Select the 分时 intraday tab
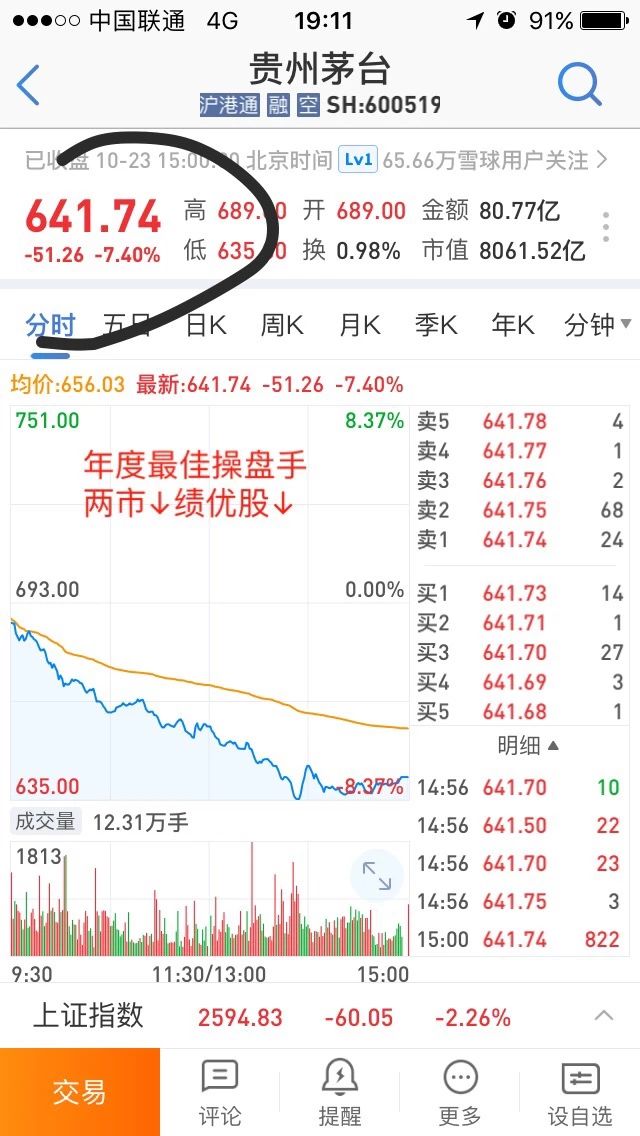The width and height of the screenshot is (640, 1136). tap(50, 327)
